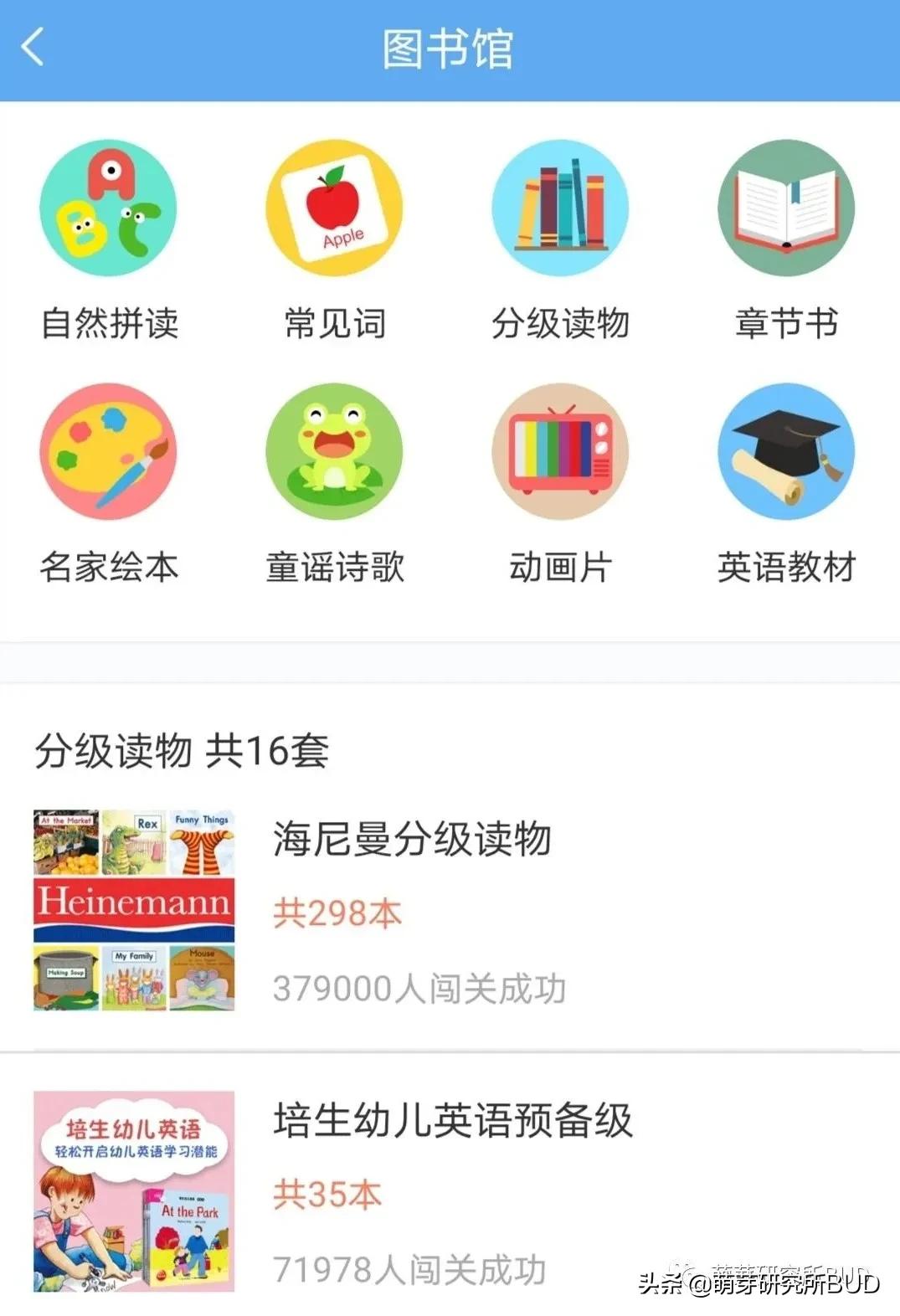Tap the Heinemann book cover thumbnail

click(134, 907)
